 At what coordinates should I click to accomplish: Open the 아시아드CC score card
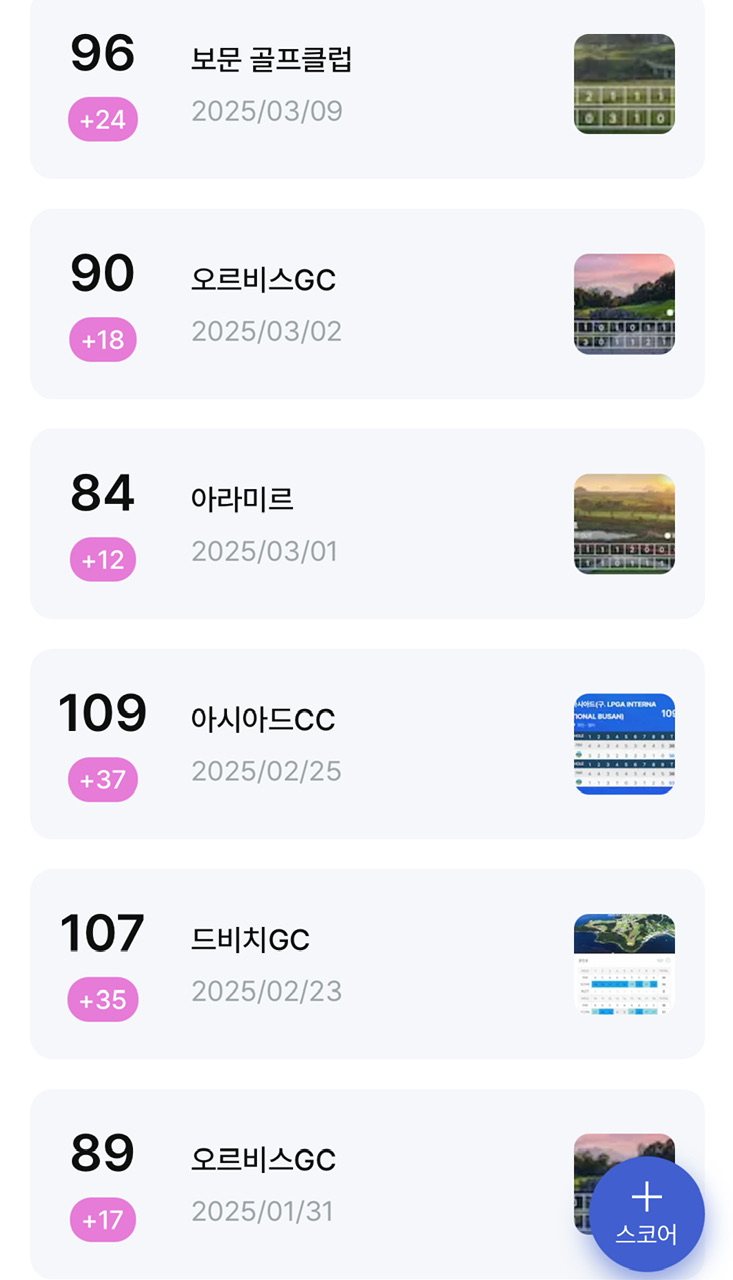(x=366, y=744)
